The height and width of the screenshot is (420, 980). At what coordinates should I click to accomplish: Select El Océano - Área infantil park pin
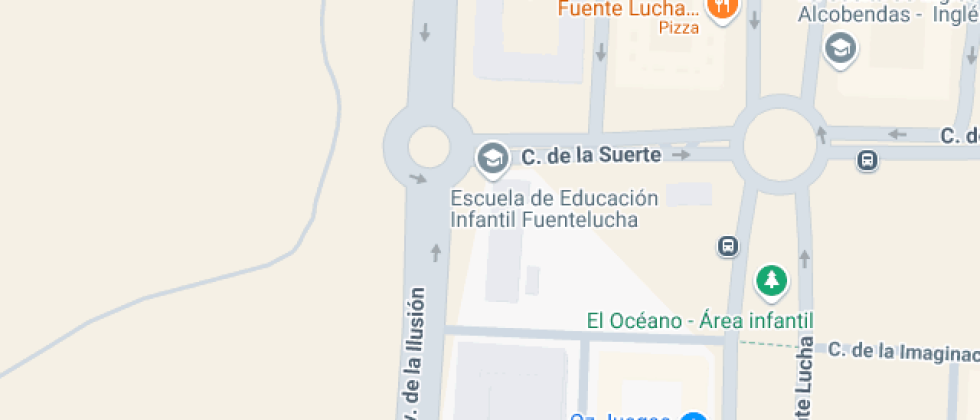[x=770, y=280]
